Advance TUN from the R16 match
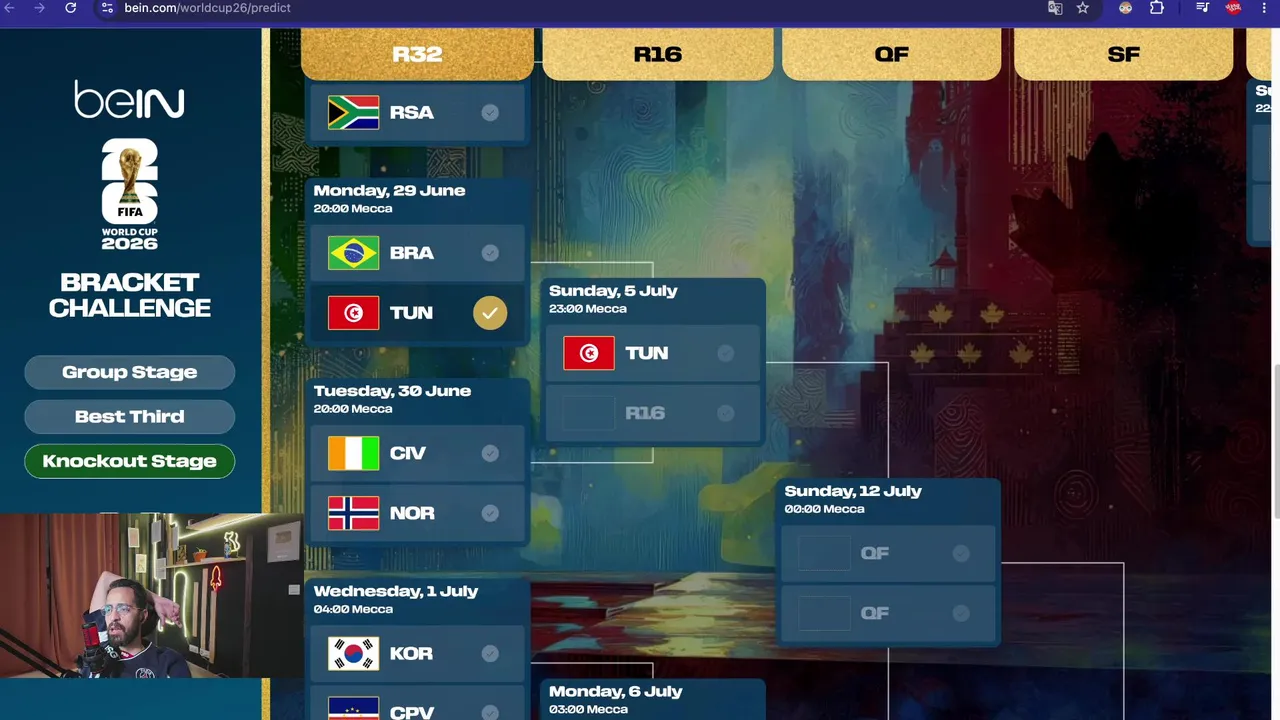The image size is (1280, 720). 652,353
